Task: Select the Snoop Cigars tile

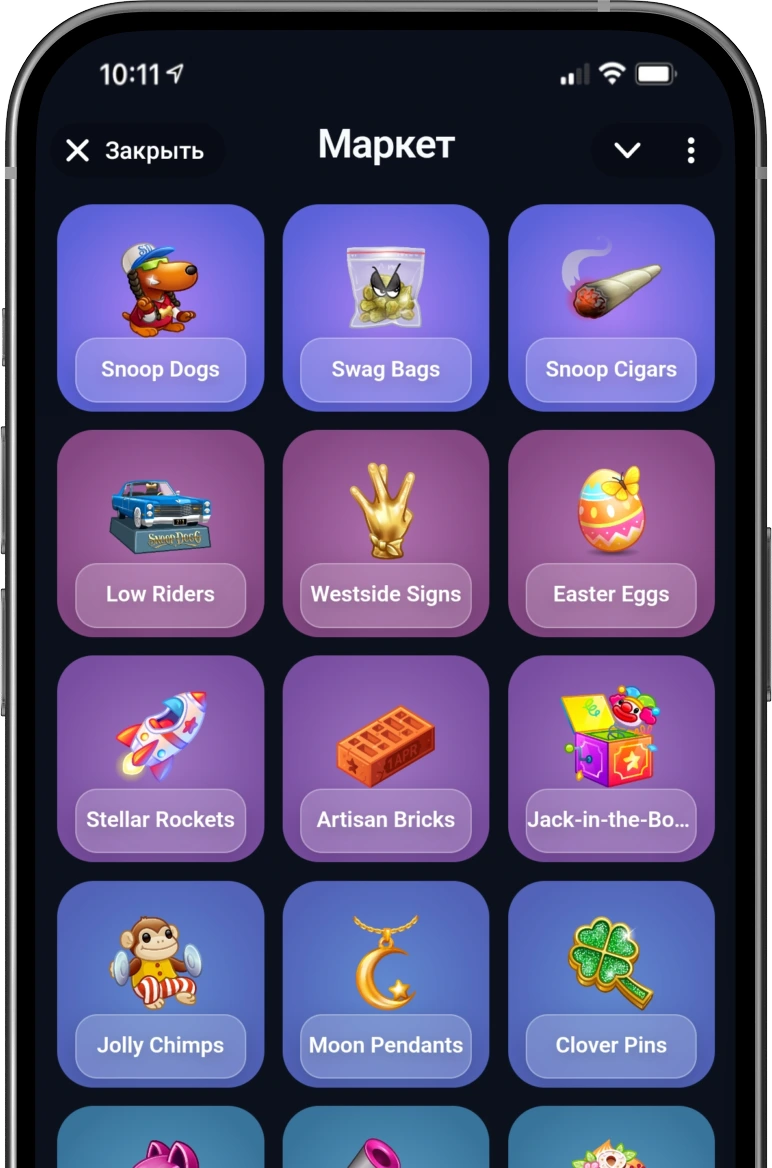Action: [611, 308]
